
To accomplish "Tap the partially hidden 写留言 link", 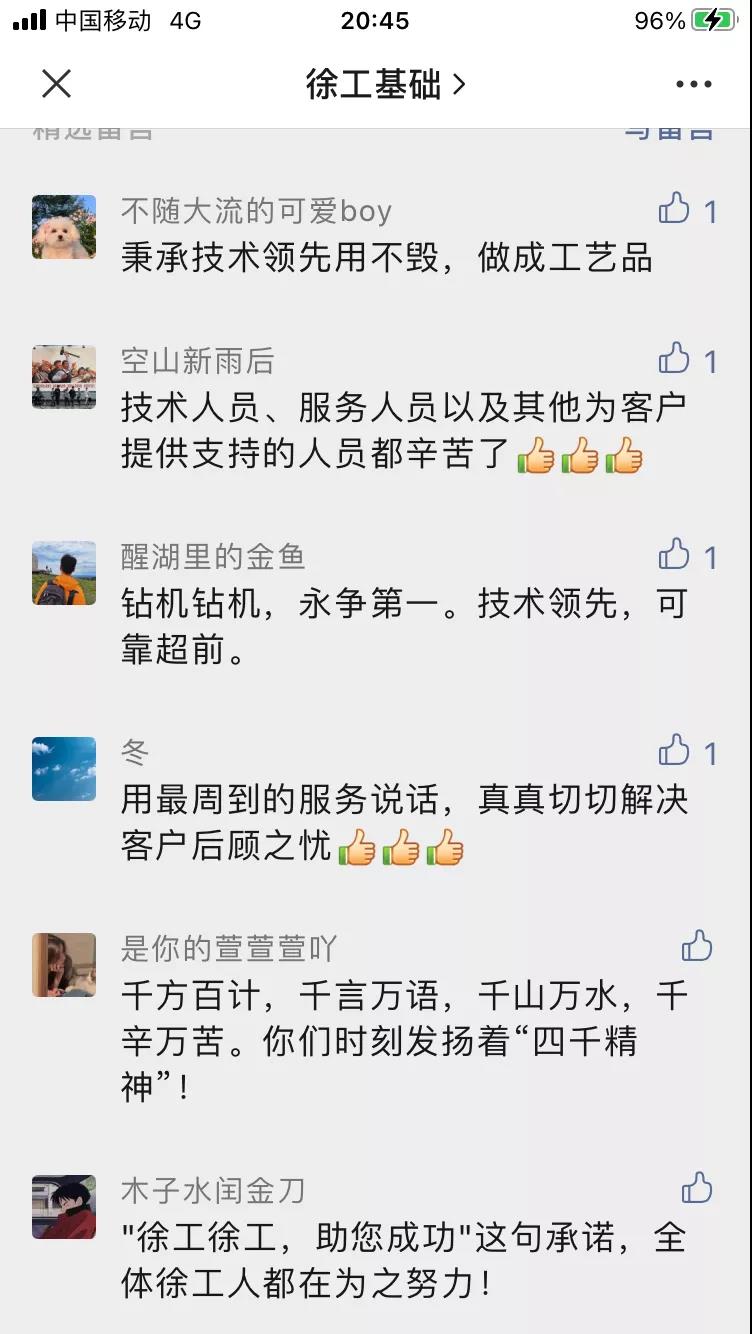I will (669, 134).
